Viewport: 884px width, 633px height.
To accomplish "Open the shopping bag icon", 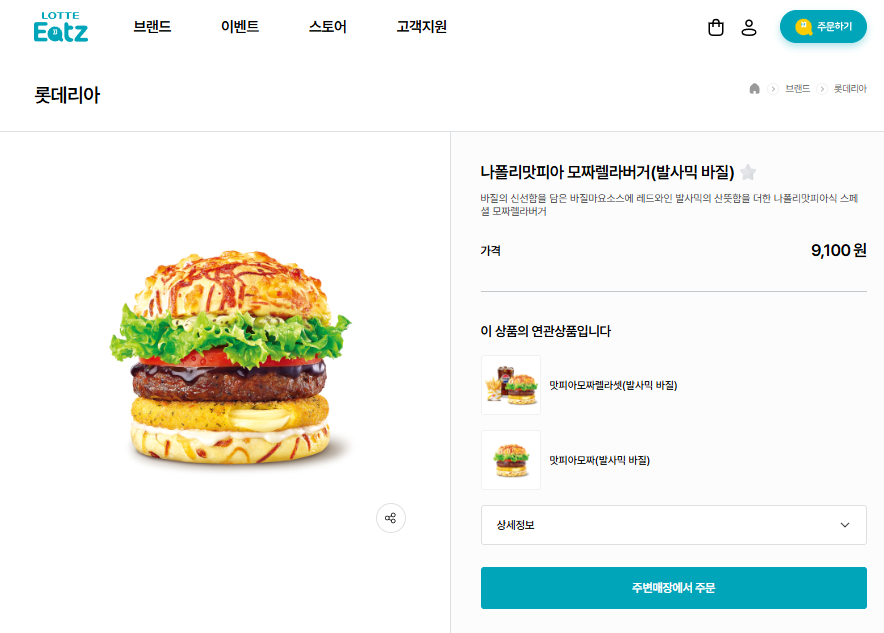I will pyautogui.click(x=716, y=28).
